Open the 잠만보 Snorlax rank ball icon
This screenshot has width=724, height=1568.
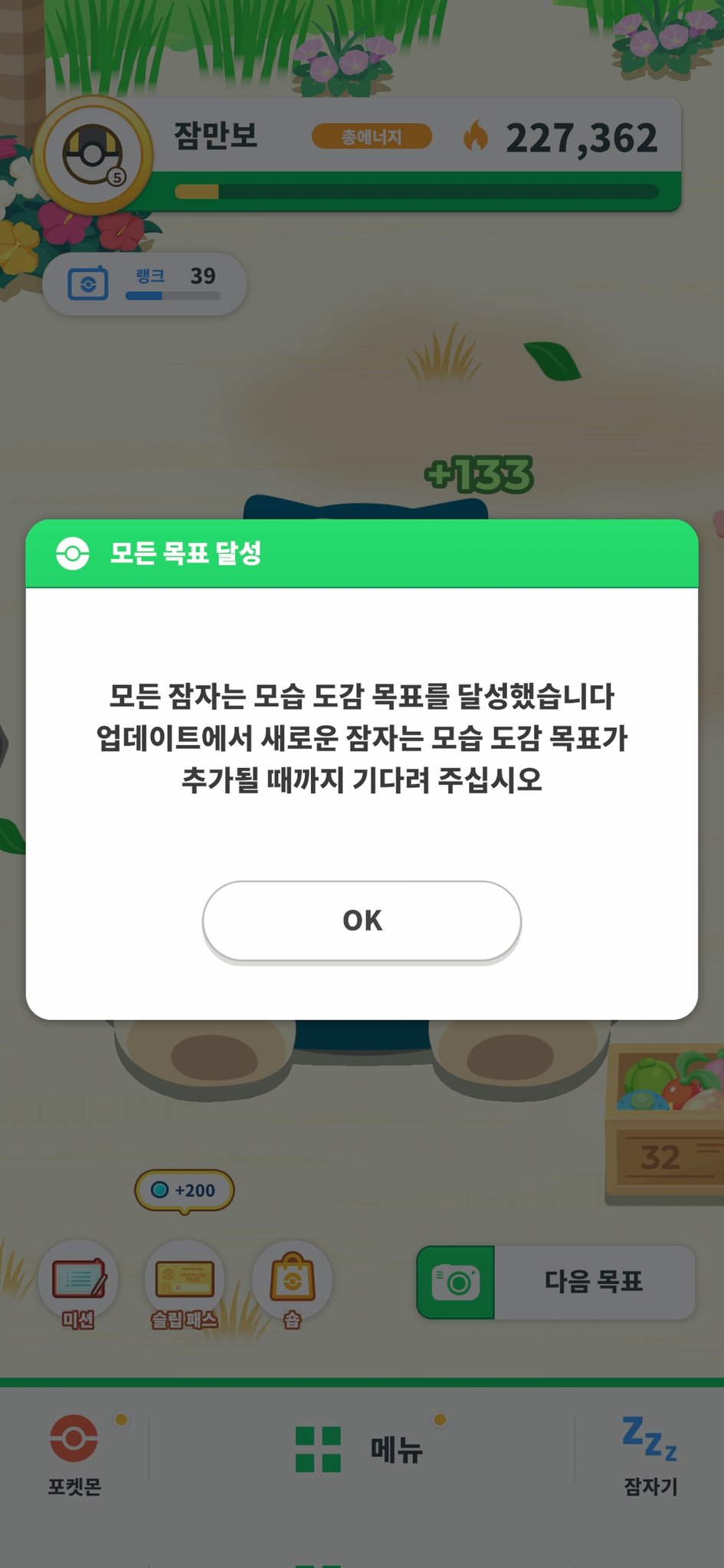pos(93,155)
